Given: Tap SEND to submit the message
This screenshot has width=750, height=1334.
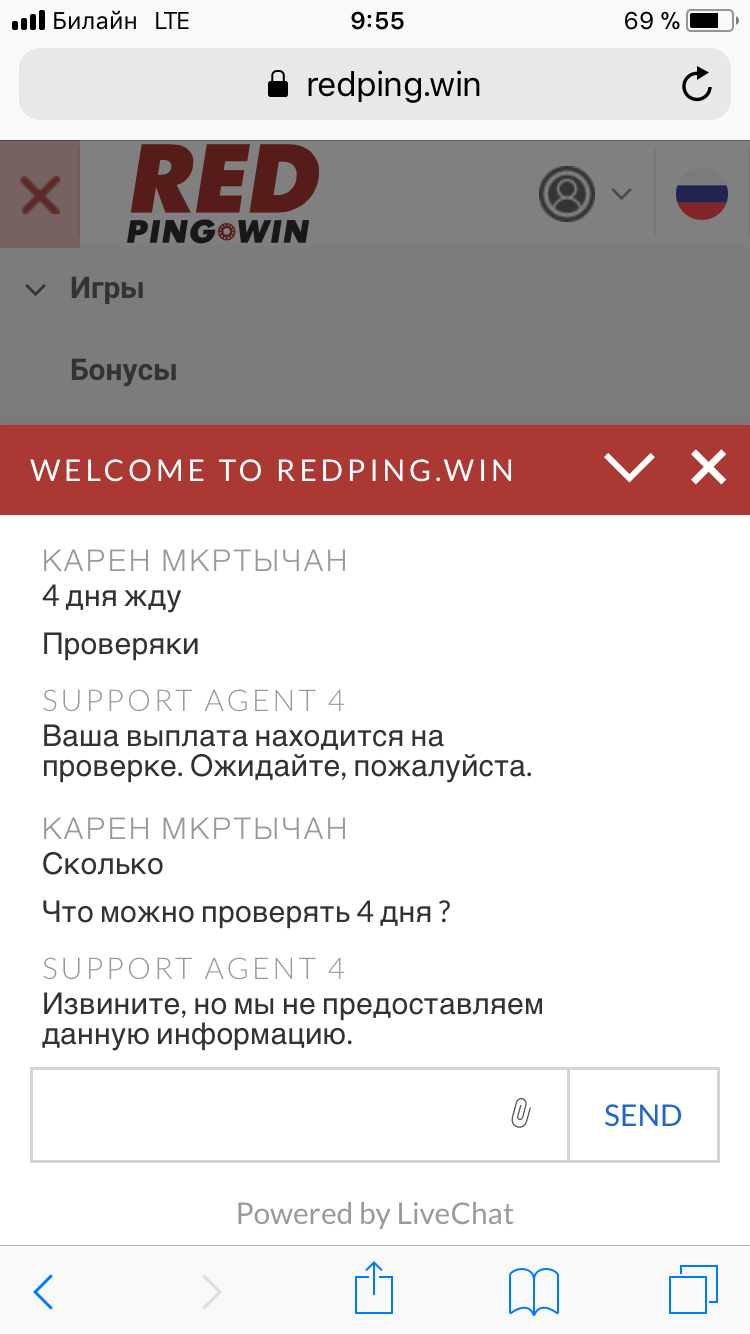Looking at the screenshot, I should pos(643,1115).
